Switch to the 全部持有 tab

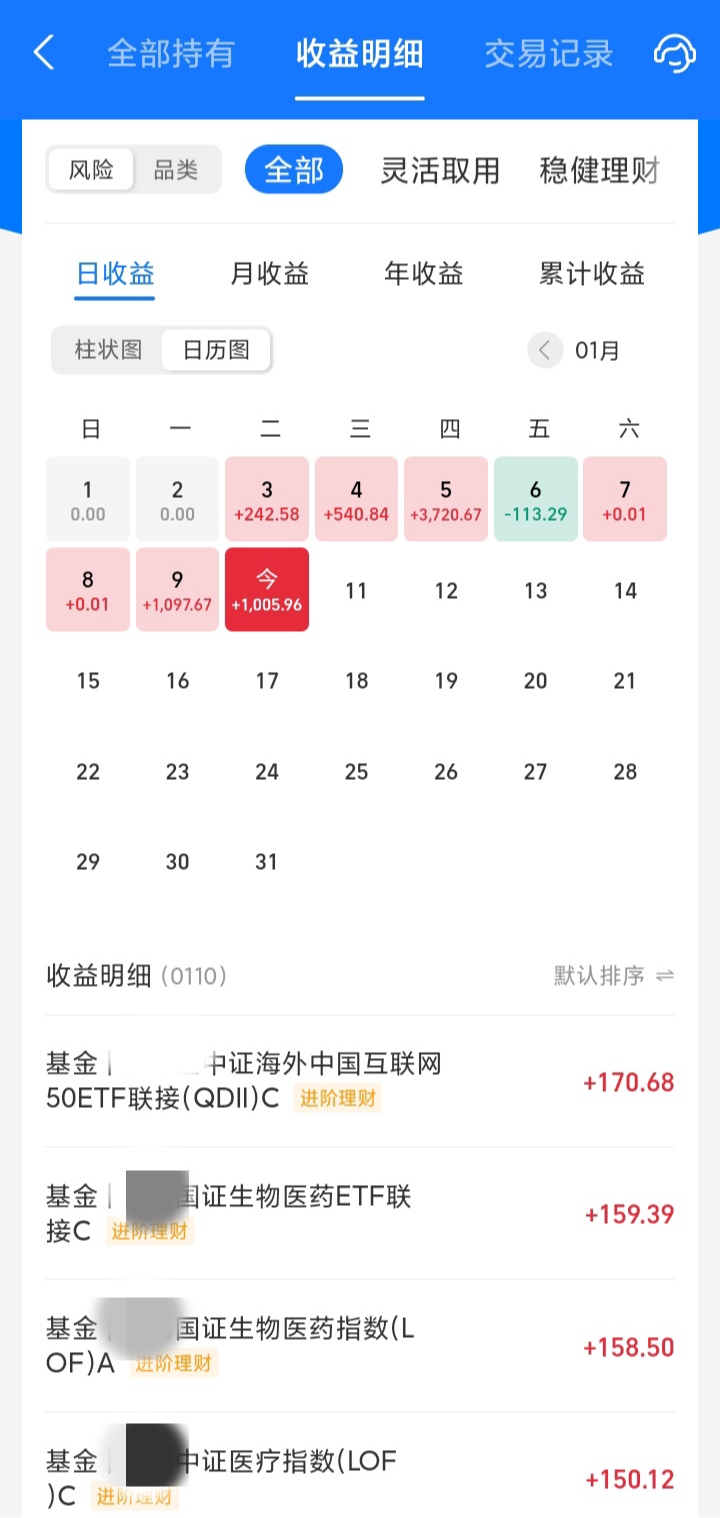170,54
